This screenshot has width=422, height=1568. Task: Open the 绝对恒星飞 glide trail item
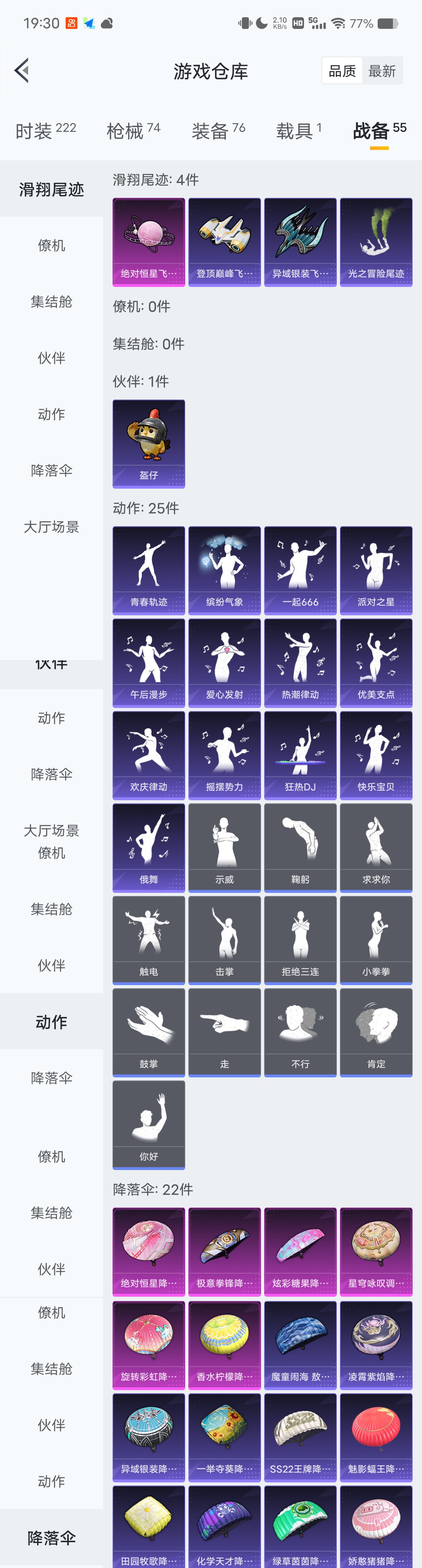coord(149,242)
